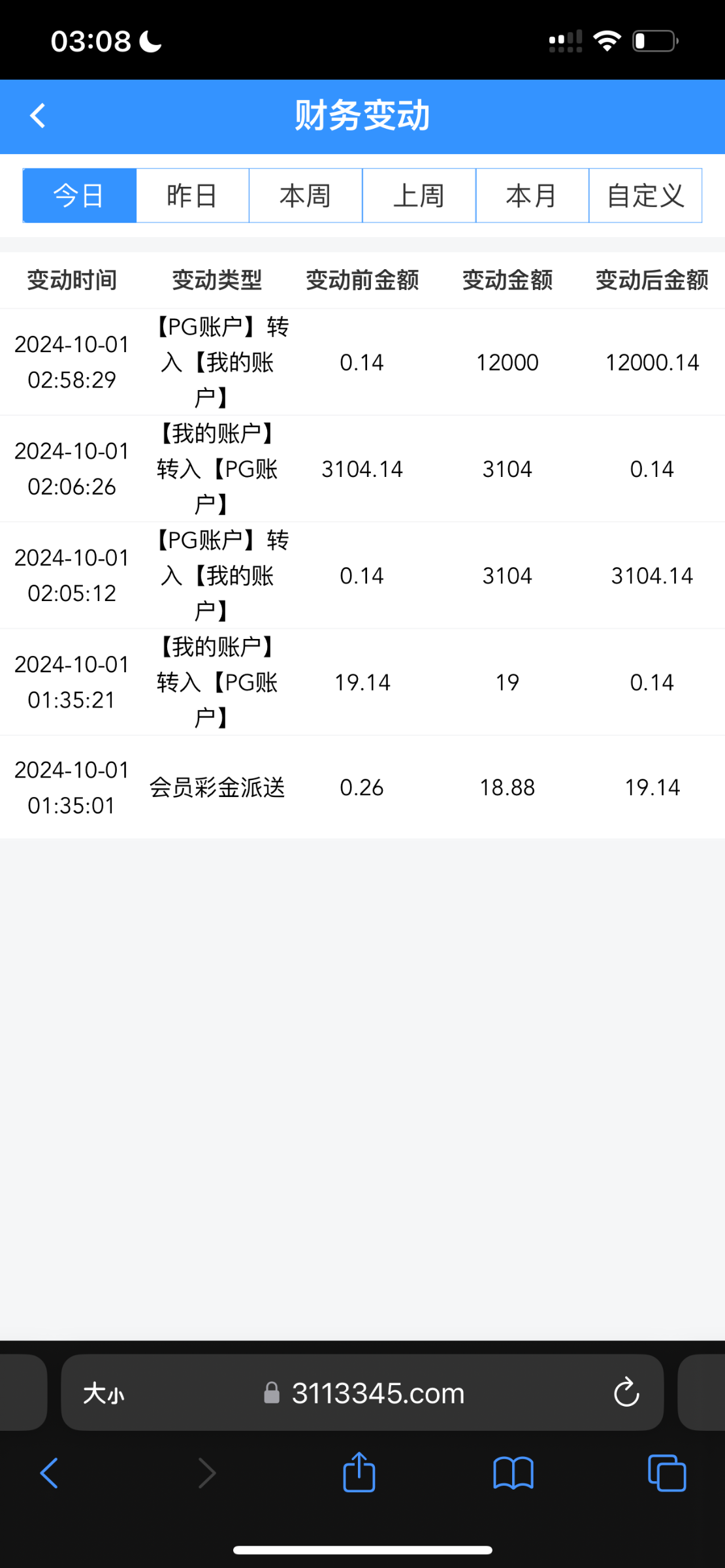The width and height of the screenshot is (725, 1568).
Task: Tap the 3113345.com address bar
Action: click(x=363, y=1394)
